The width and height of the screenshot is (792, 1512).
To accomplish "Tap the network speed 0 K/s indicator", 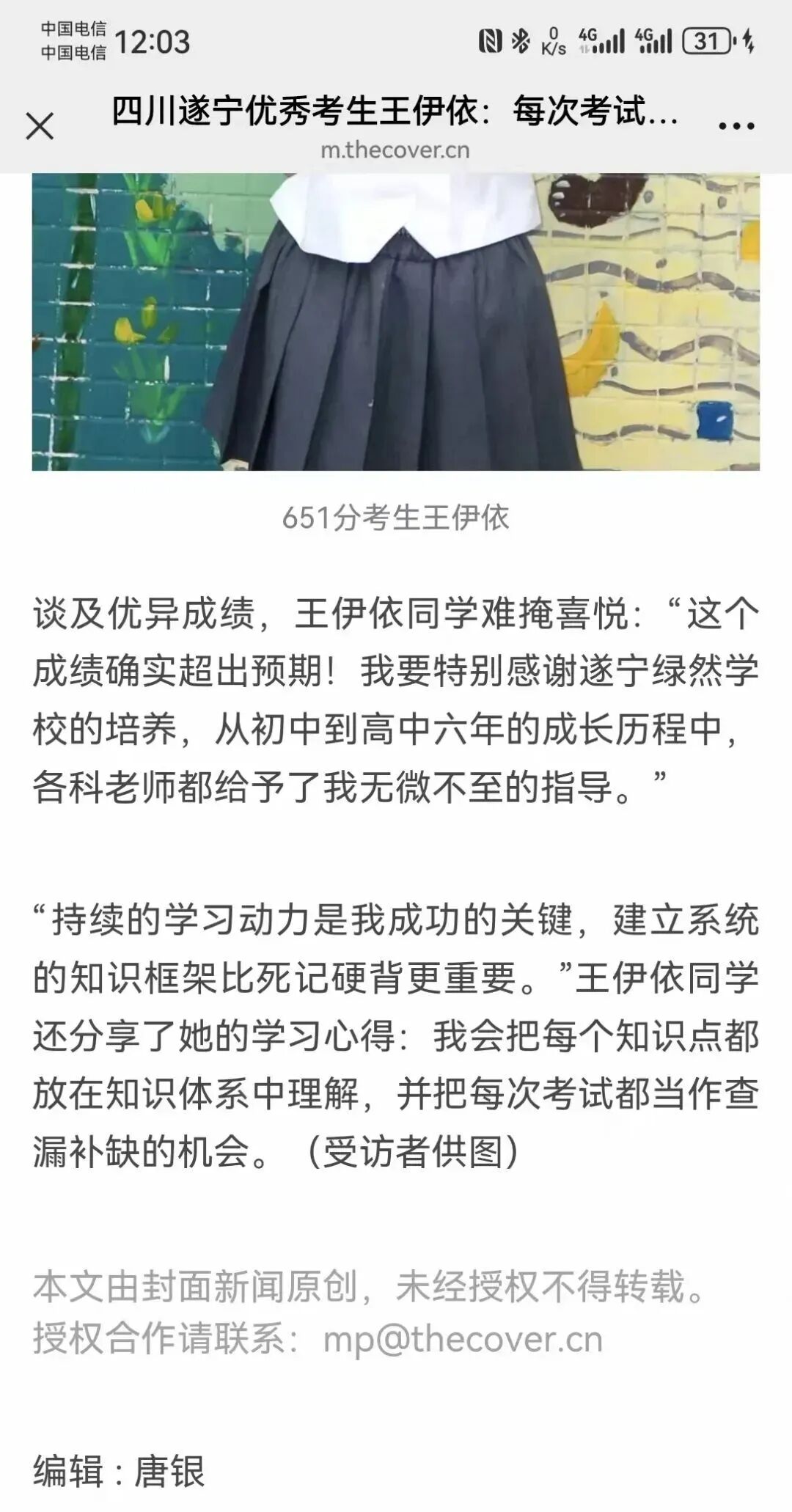I will tap(554, 40).
